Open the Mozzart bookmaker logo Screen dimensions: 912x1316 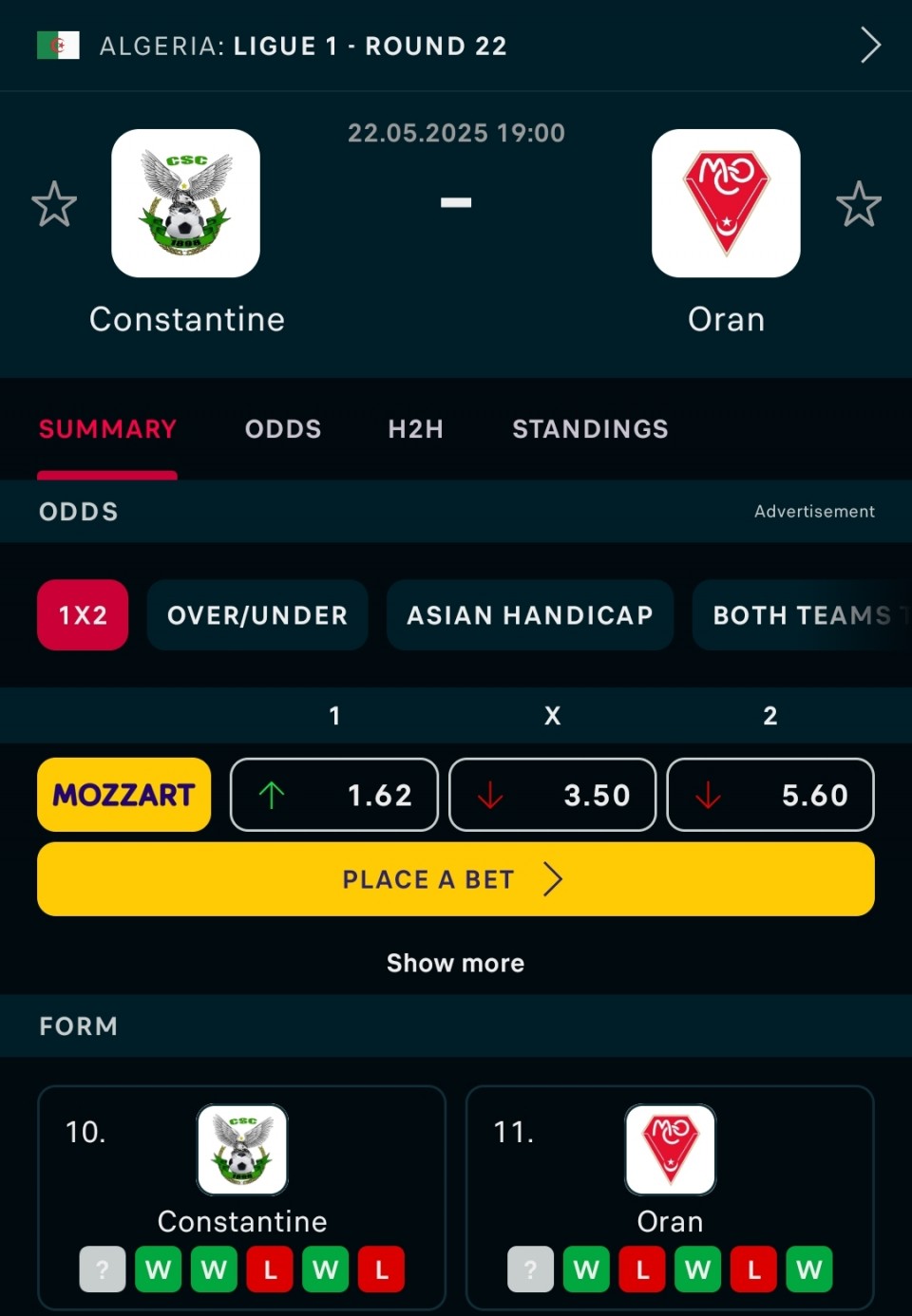[123, 795]
